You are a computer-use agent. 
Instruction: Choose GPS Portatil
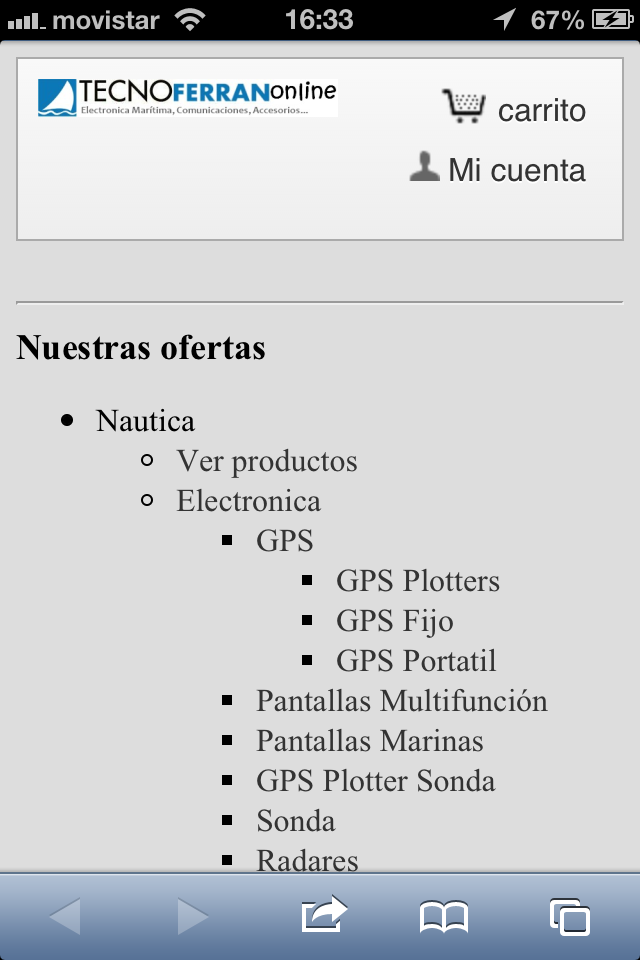[416, 661]
